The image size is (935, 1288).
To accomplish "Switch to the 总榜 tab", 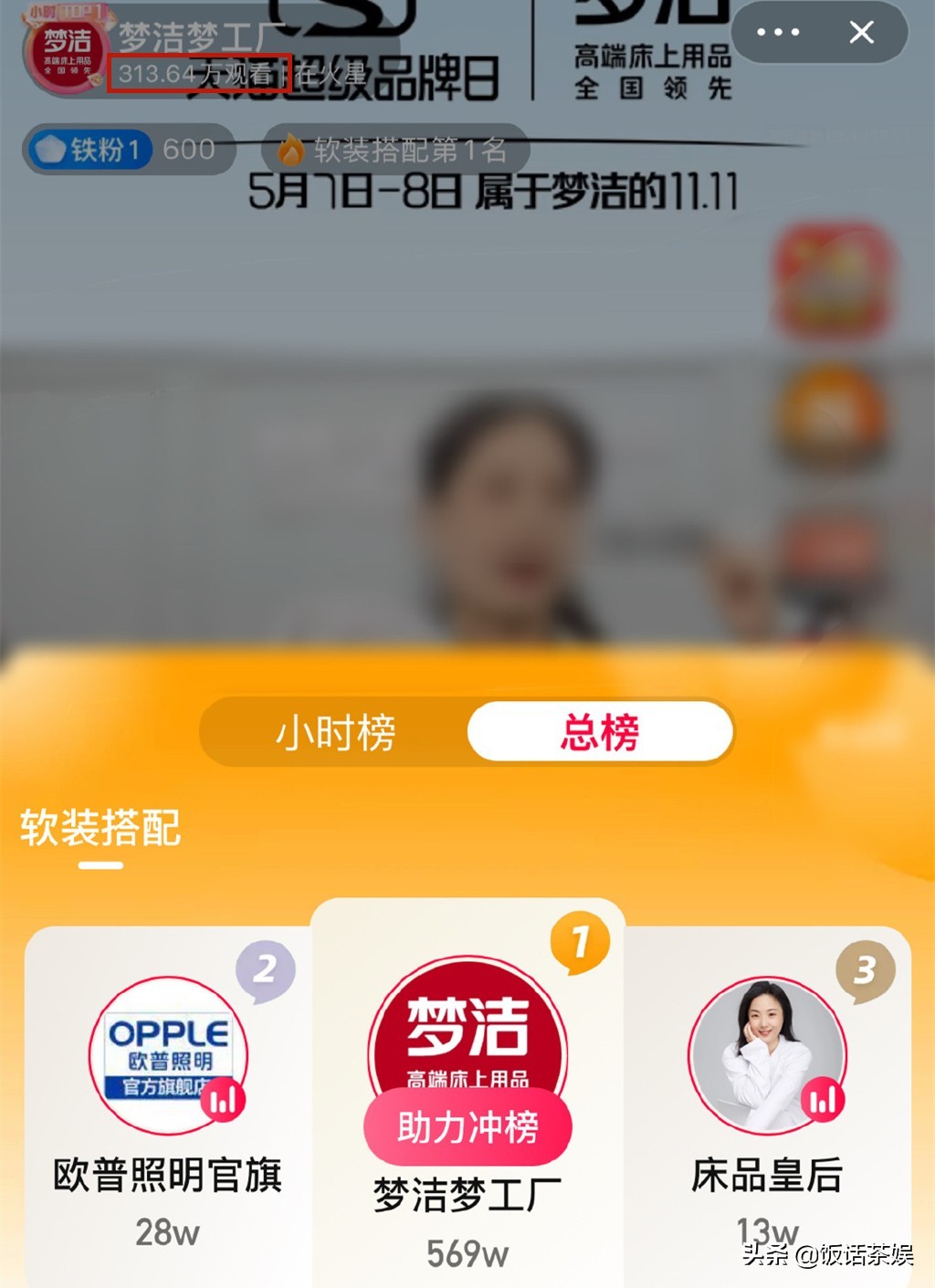I will (x=600, y=731).
